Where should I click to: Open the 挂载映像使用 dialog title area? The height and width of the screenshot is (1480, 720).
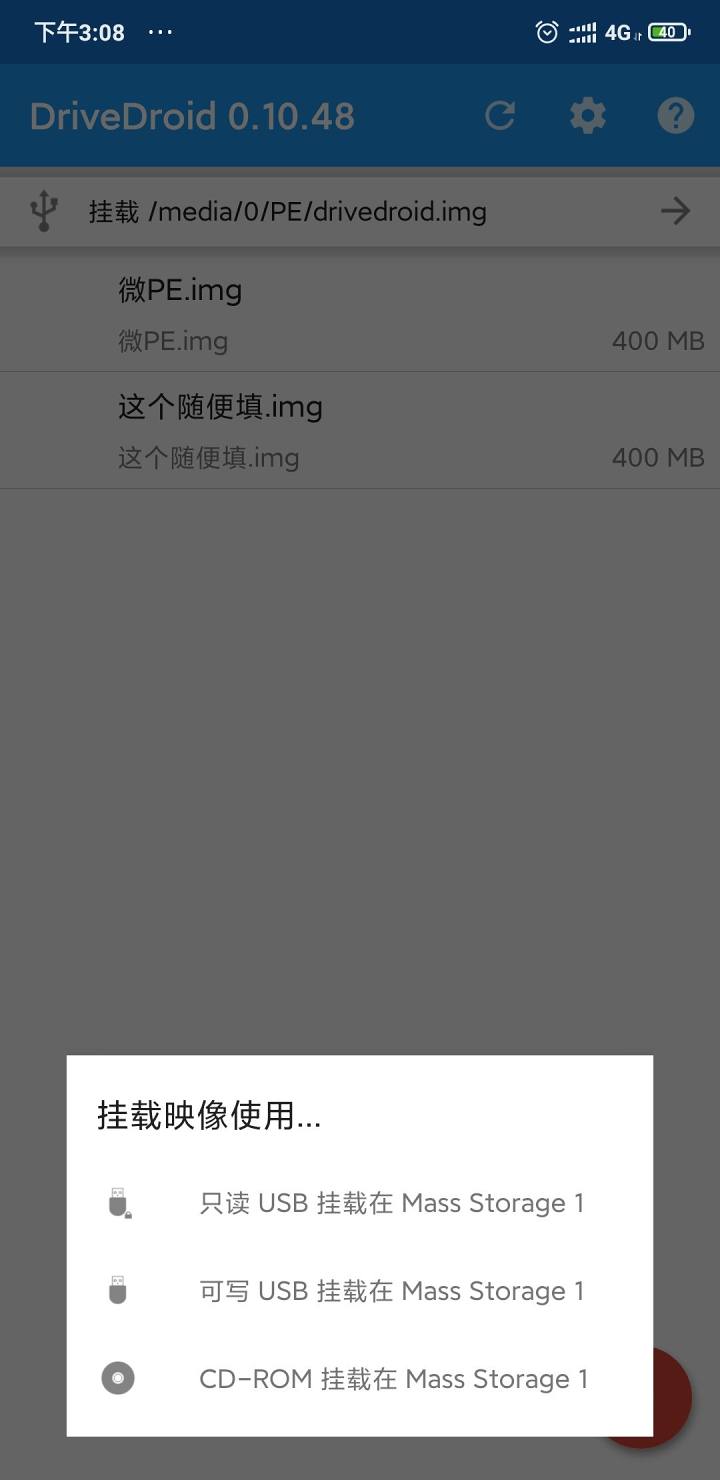click(x=208, y=1117)
